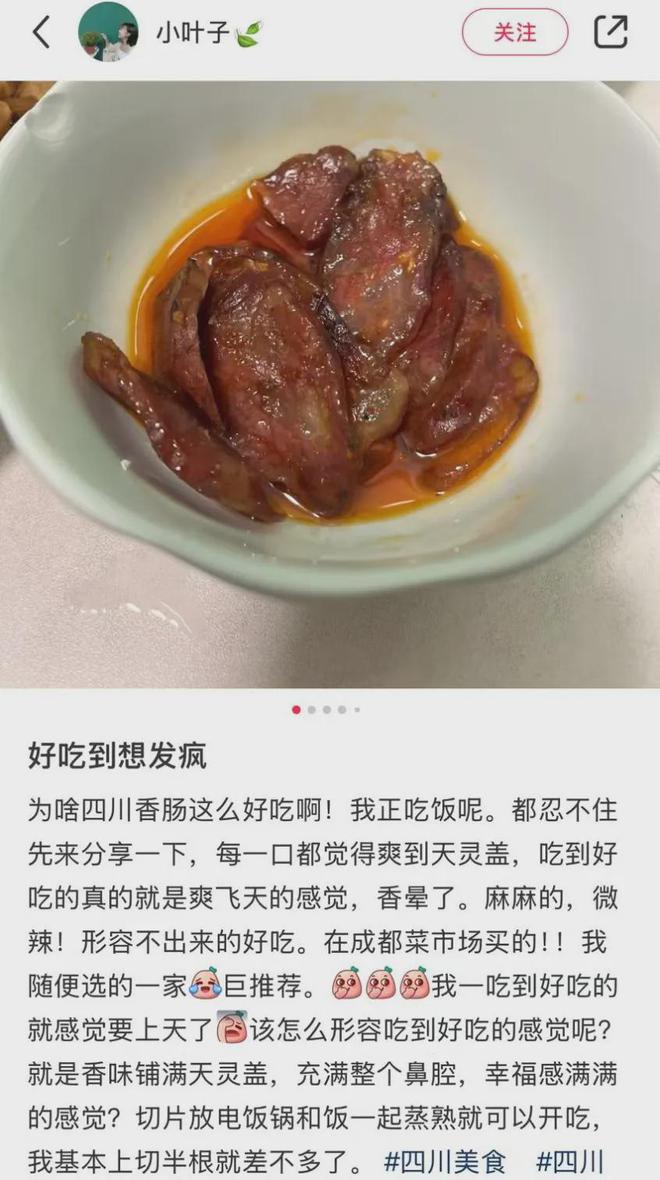Open 小叶子's profile avatar

tap(108, 33)
